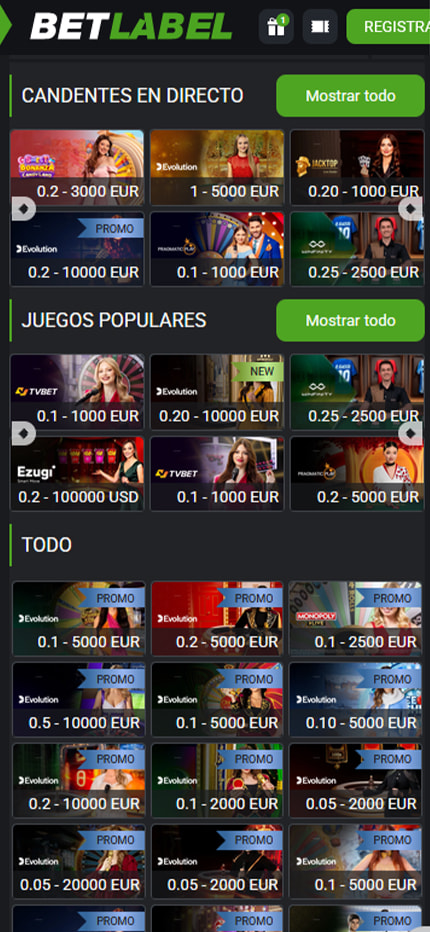Open the gift bonuses icon
Image resolution: width=430 pixels, height=932 pixels.
(276, 27)
